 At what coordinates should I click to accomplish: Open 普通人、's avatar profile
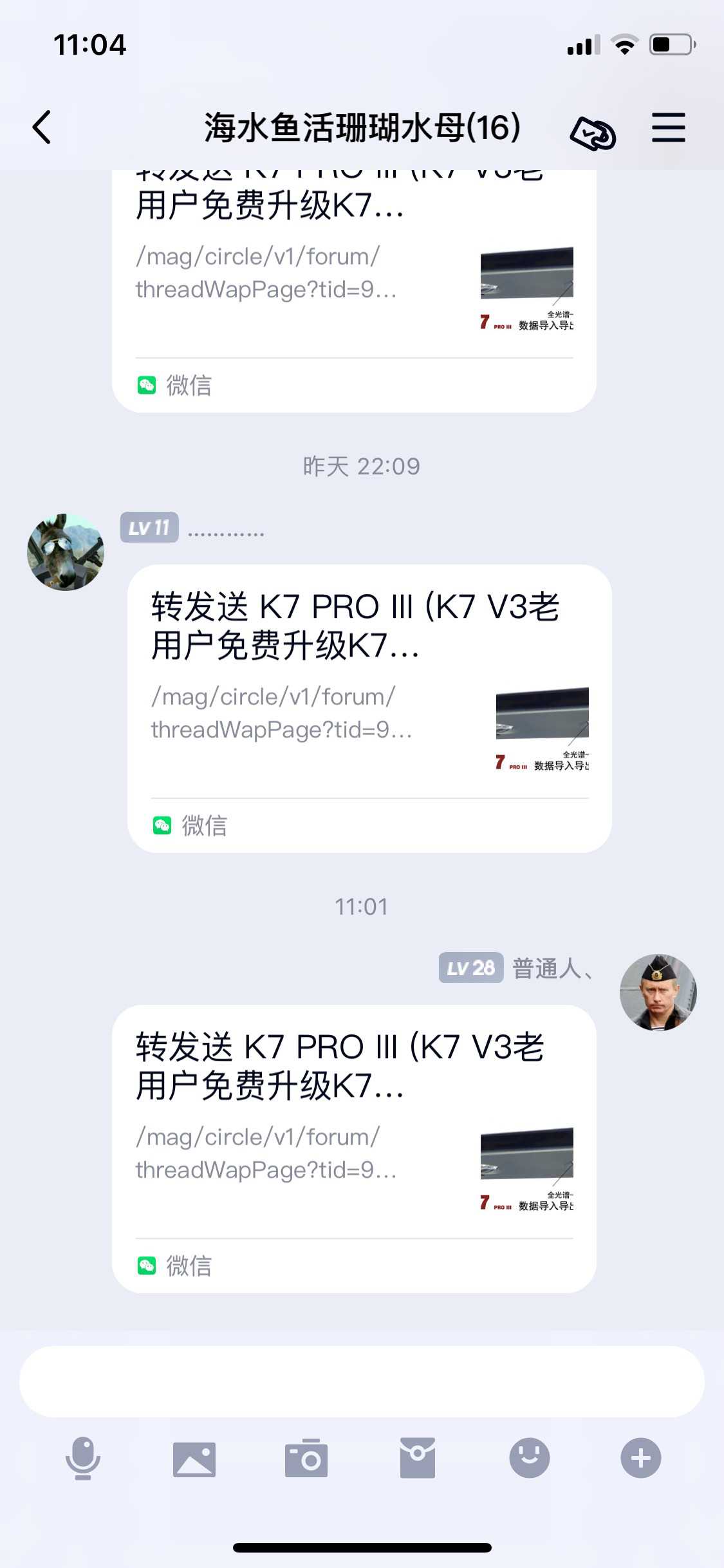click(658, 992)
